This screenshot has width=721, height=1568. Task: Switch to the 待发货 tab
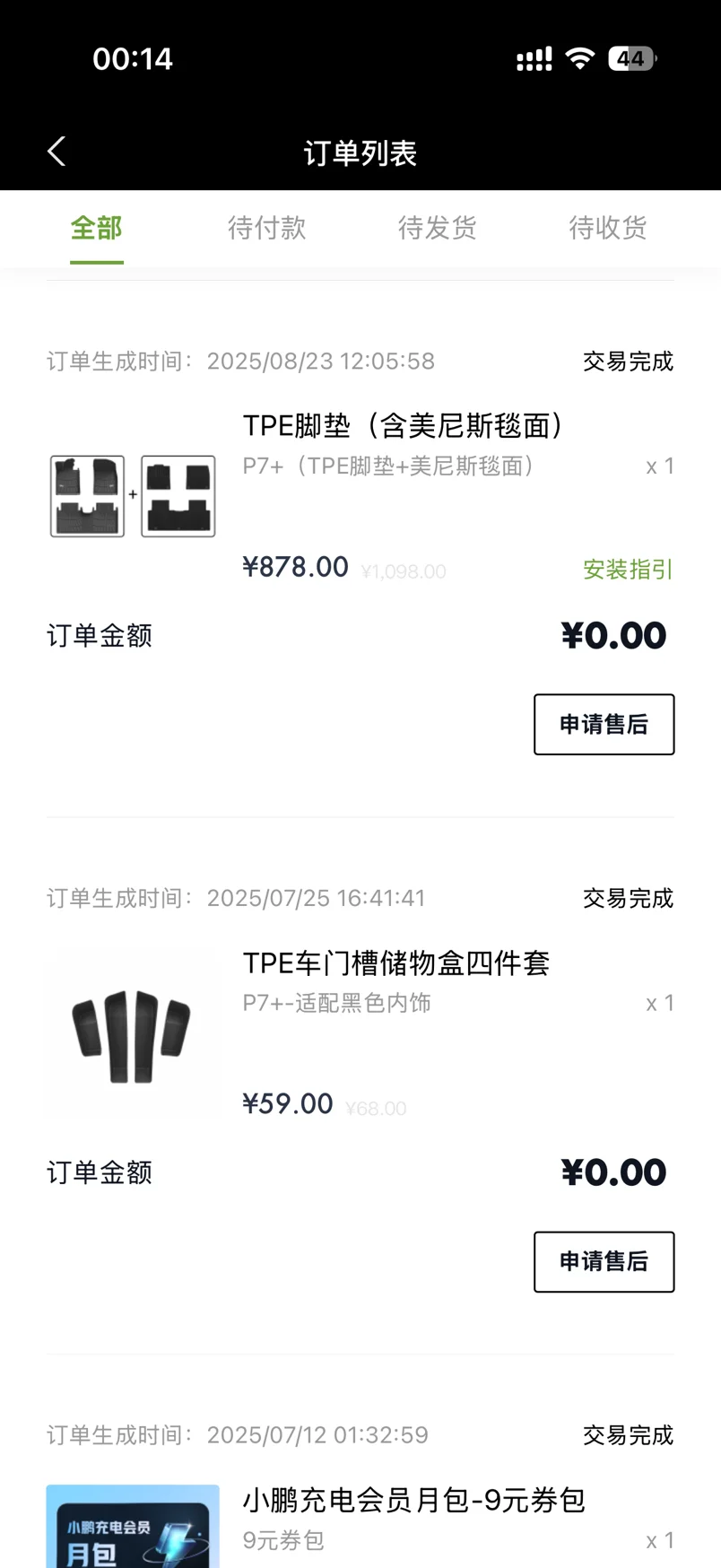(437, 228)
